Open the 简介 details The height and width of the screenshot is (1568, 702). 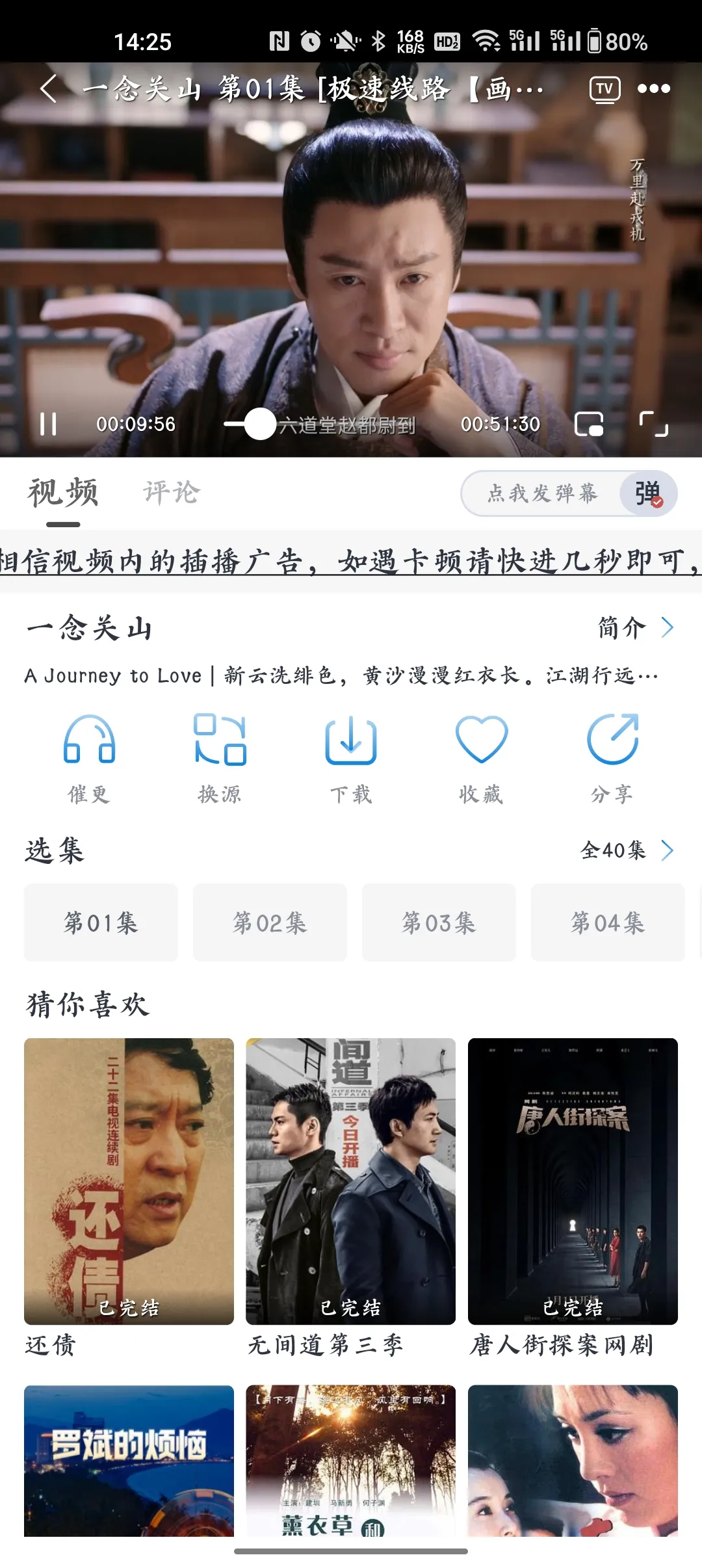coord(635,628)
